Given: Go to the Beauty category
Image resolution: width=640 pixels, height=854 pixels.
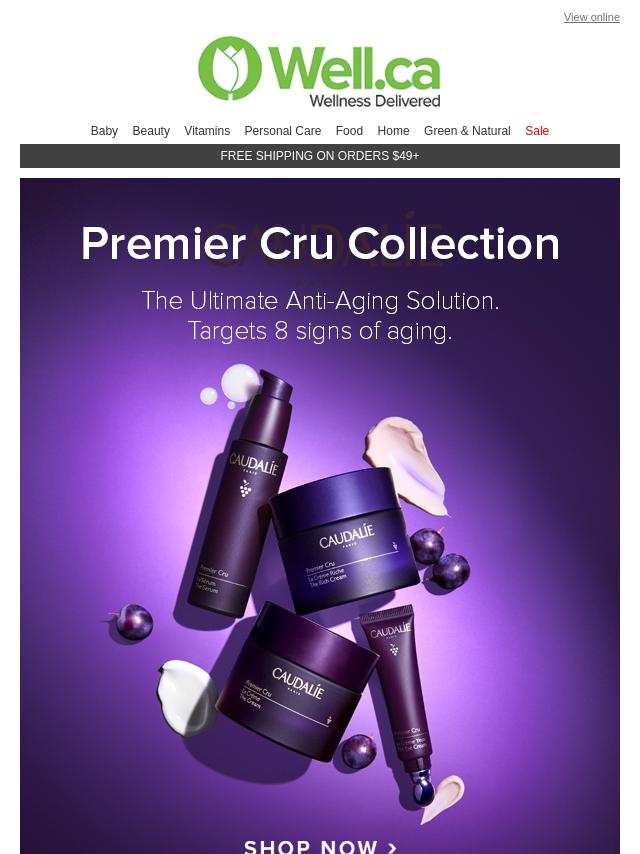Looking at the screenshot, I should coord(151,131).
